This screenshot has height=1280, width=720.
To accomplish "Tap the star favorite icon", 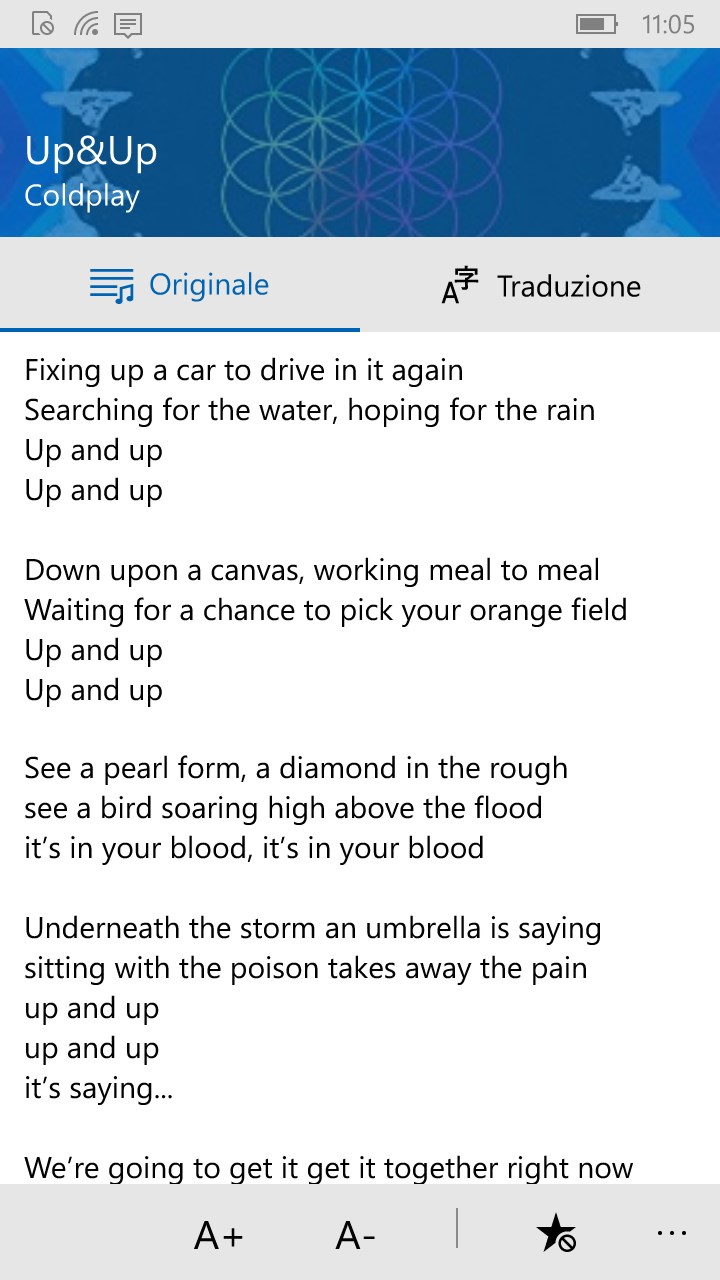I will 556,1234.
